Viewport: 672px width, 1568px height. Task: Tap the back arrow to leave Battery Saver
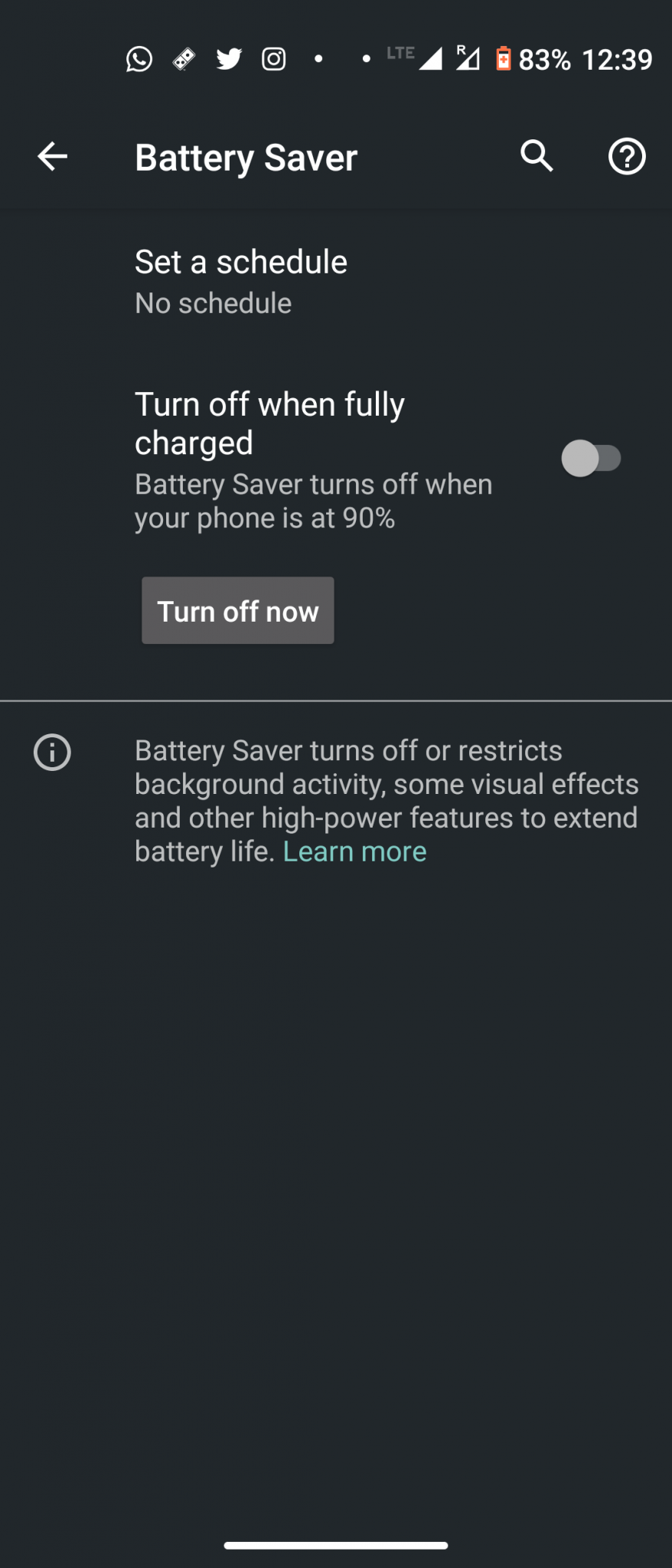(51, 156)
